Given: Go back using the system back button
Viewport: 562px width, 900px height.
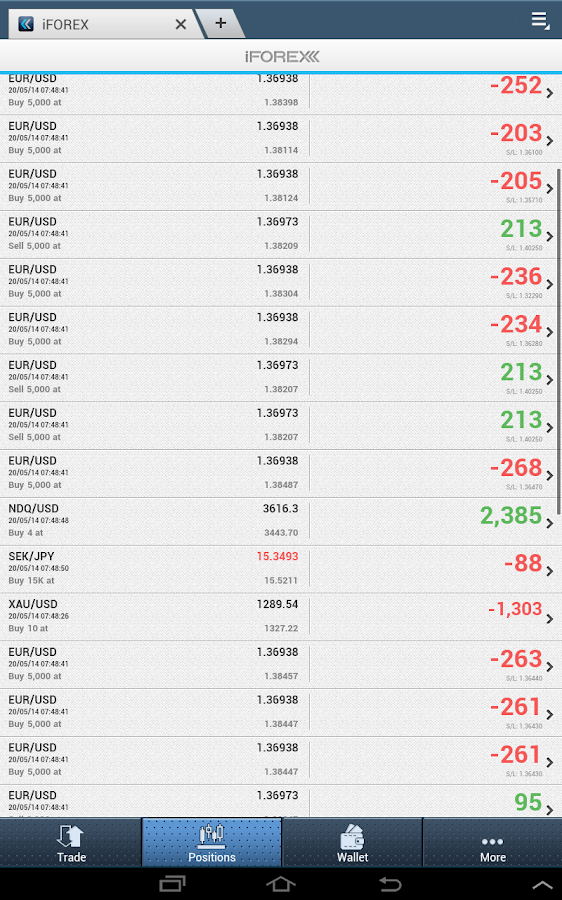Looking at the screenshot, I should [x=390, y=884].
